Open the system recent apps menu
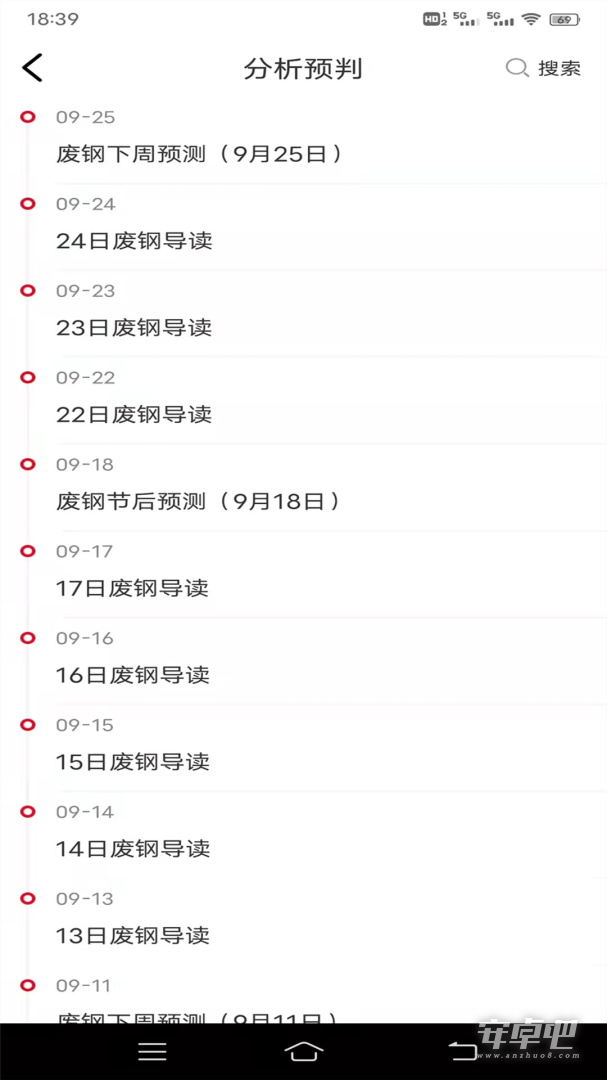The height and width of the screenshot is (1080, 607). tap(152, 1051)
